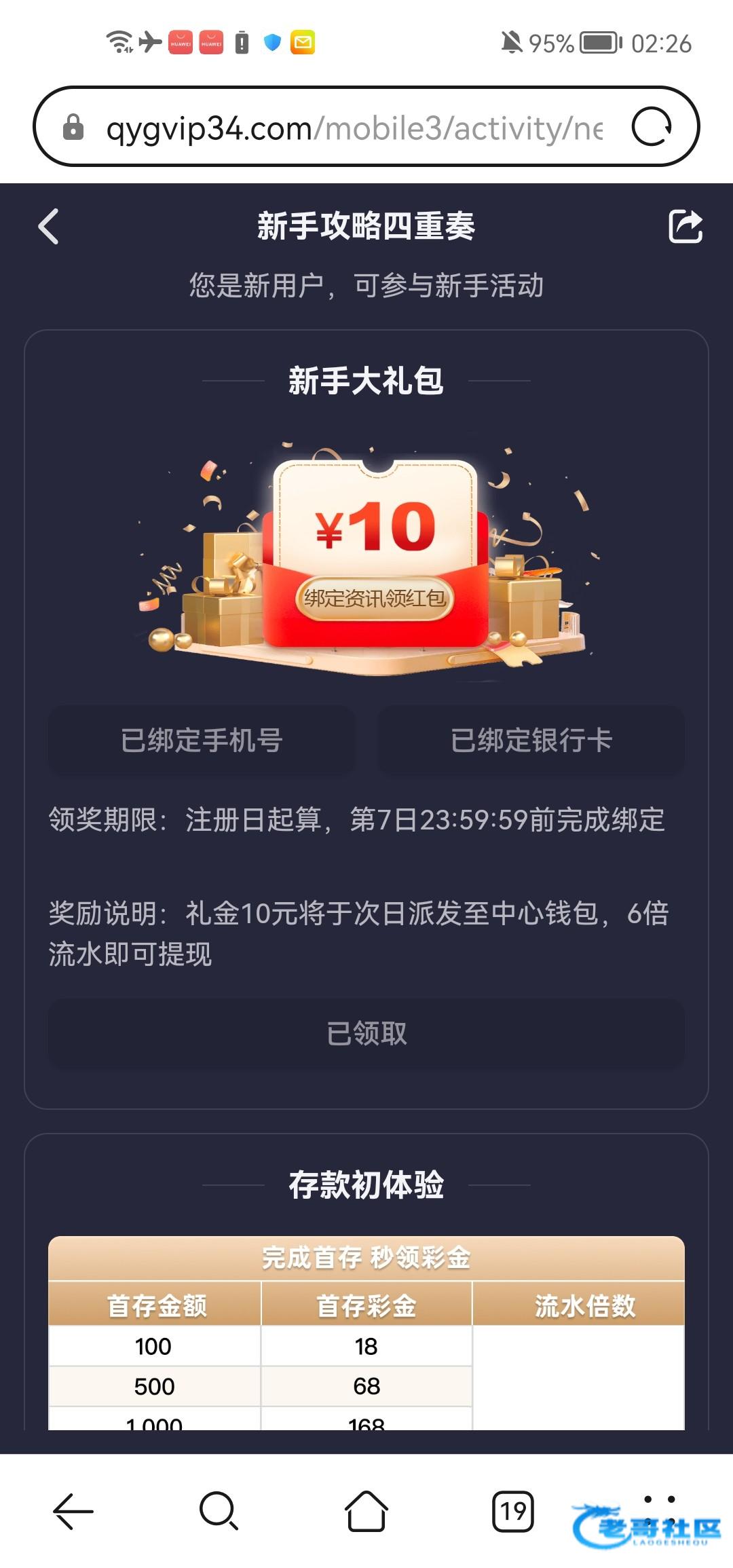Tap the 已领取 reward button

click(366, 1033)
